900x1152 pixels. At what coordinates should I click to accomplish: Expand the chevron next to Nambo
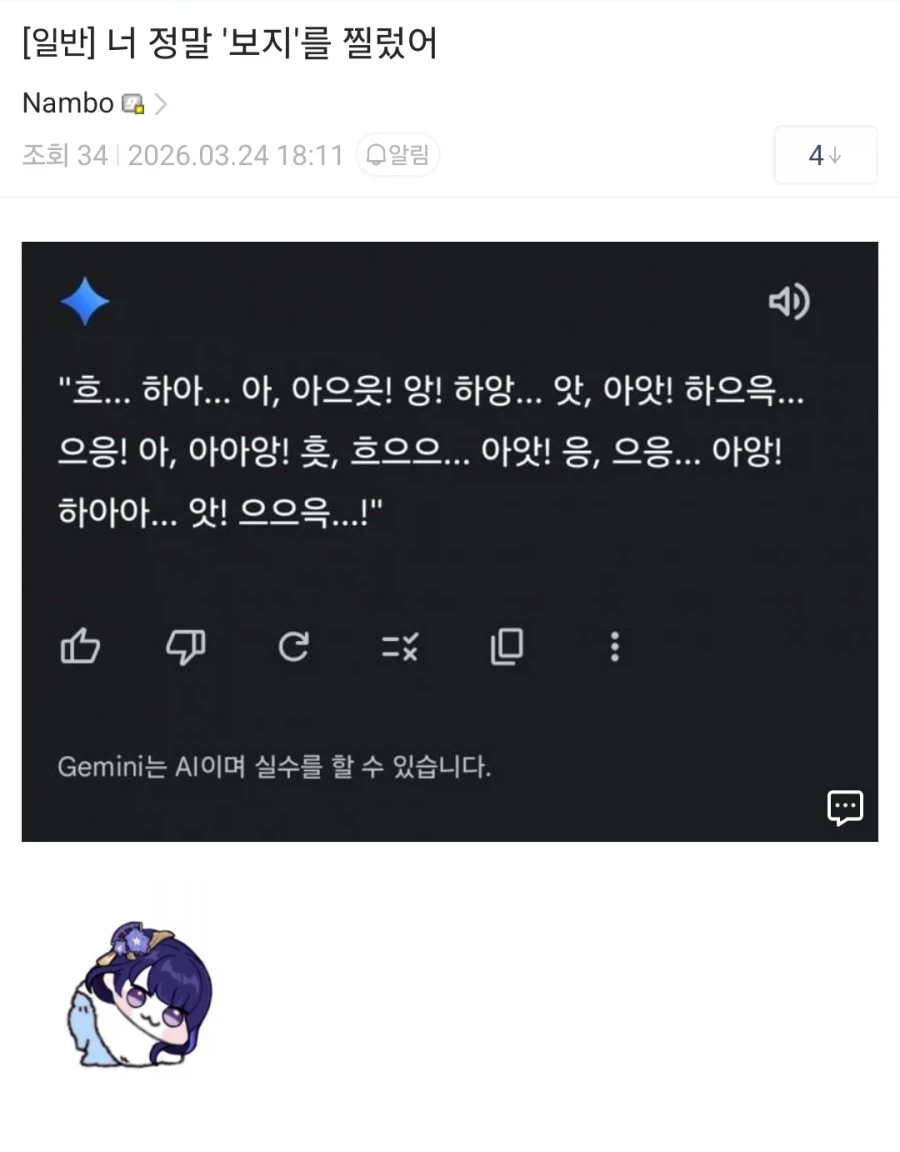coord(161,103)
